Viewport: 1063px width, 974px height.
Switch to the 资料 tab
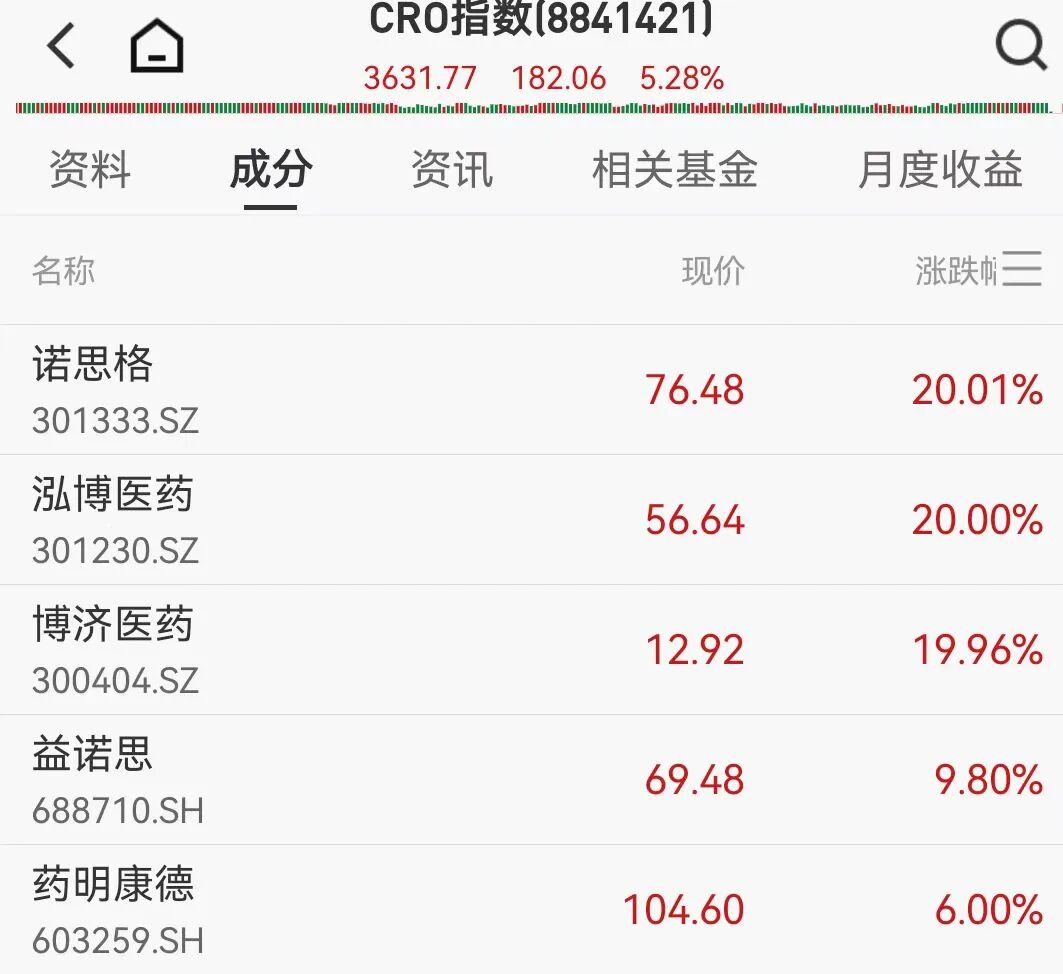click(x=90, y=169)
